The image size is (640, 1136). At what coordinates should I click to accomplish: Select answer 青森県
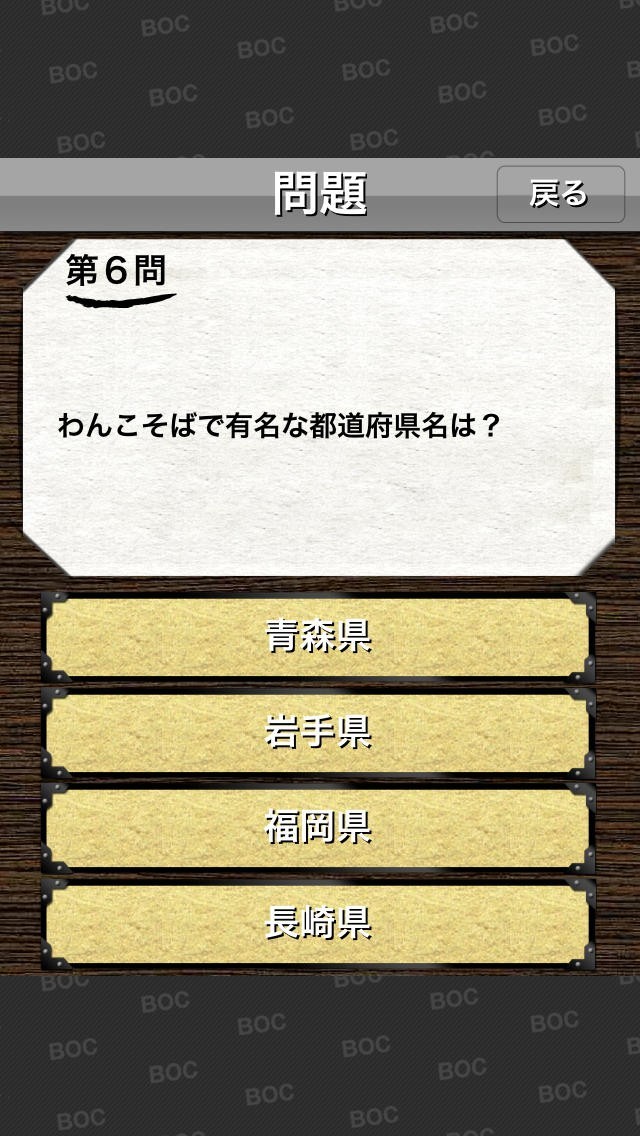pyautogui.click(x=319, y=636)
